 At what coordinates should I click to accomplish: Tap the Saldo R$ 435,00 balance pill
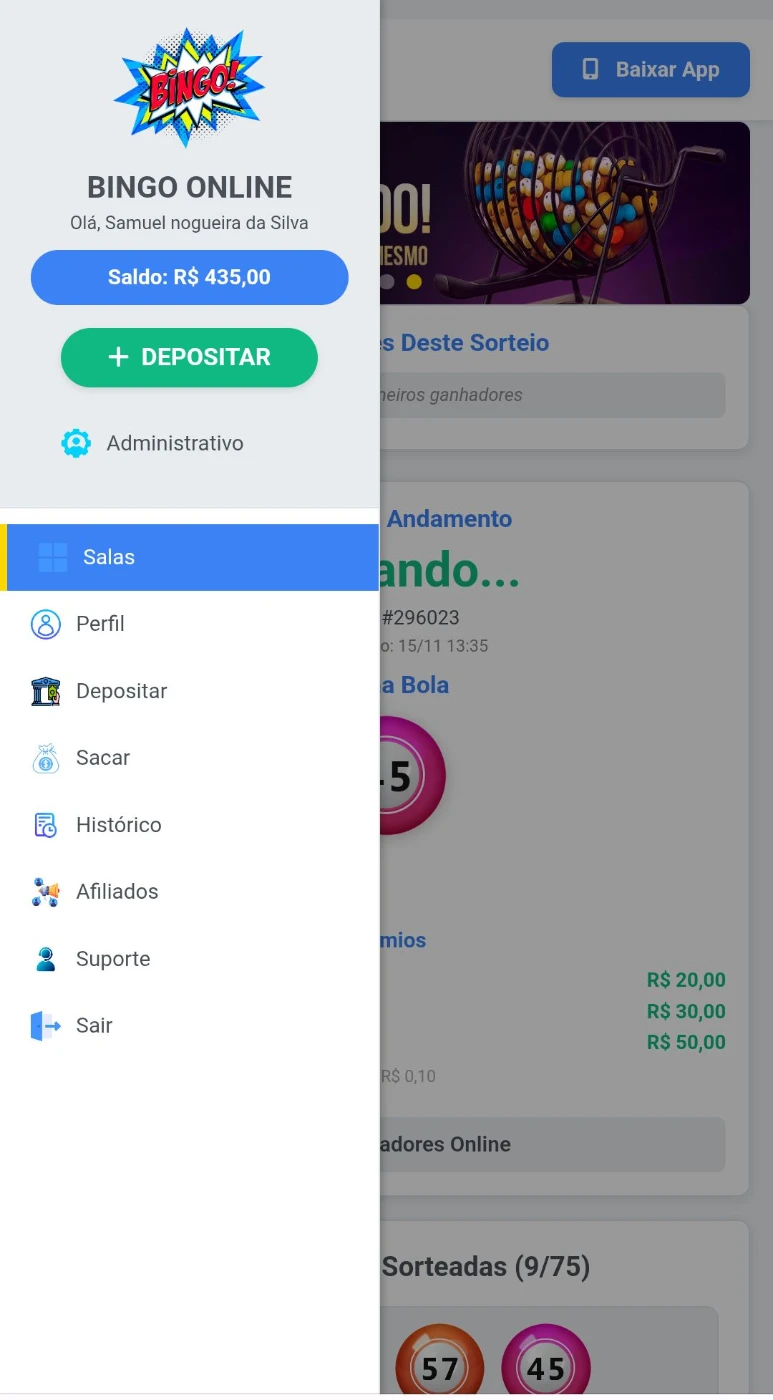click(189, 277)
